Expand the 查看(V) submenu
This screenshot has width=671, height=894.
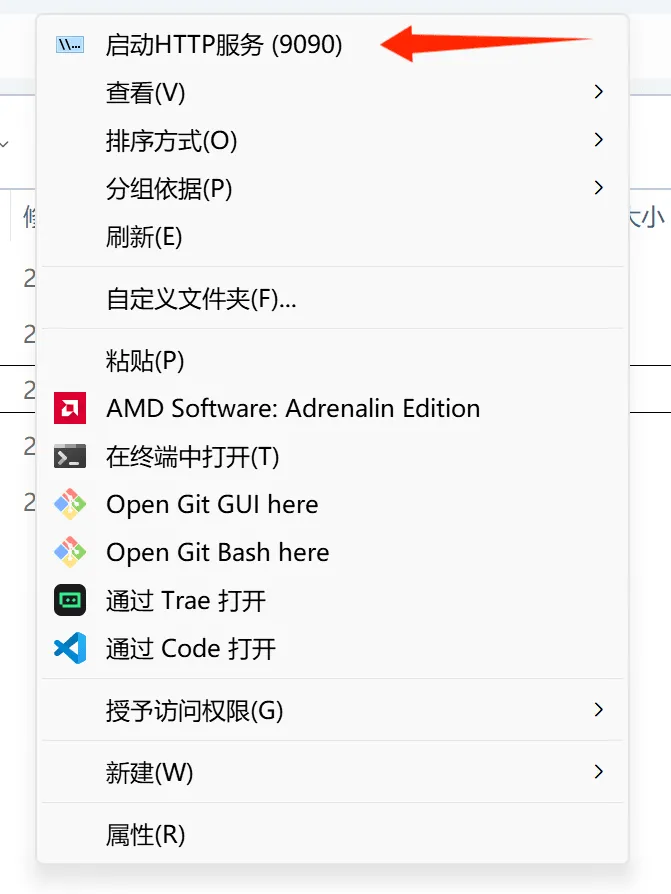(146, 93)
